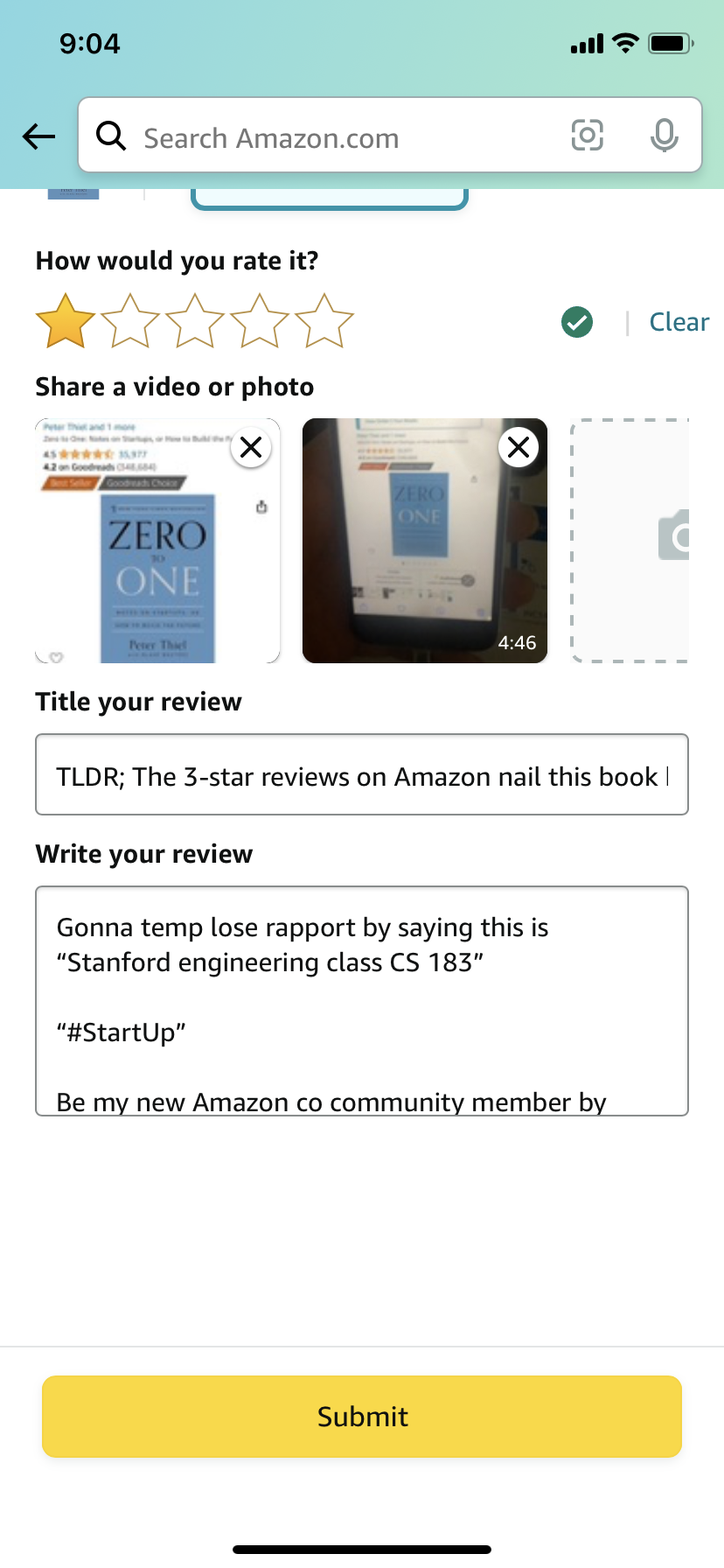Viewport: 724px width, 1568px height.
Task: Rate four stars
Action: (260, 321)
